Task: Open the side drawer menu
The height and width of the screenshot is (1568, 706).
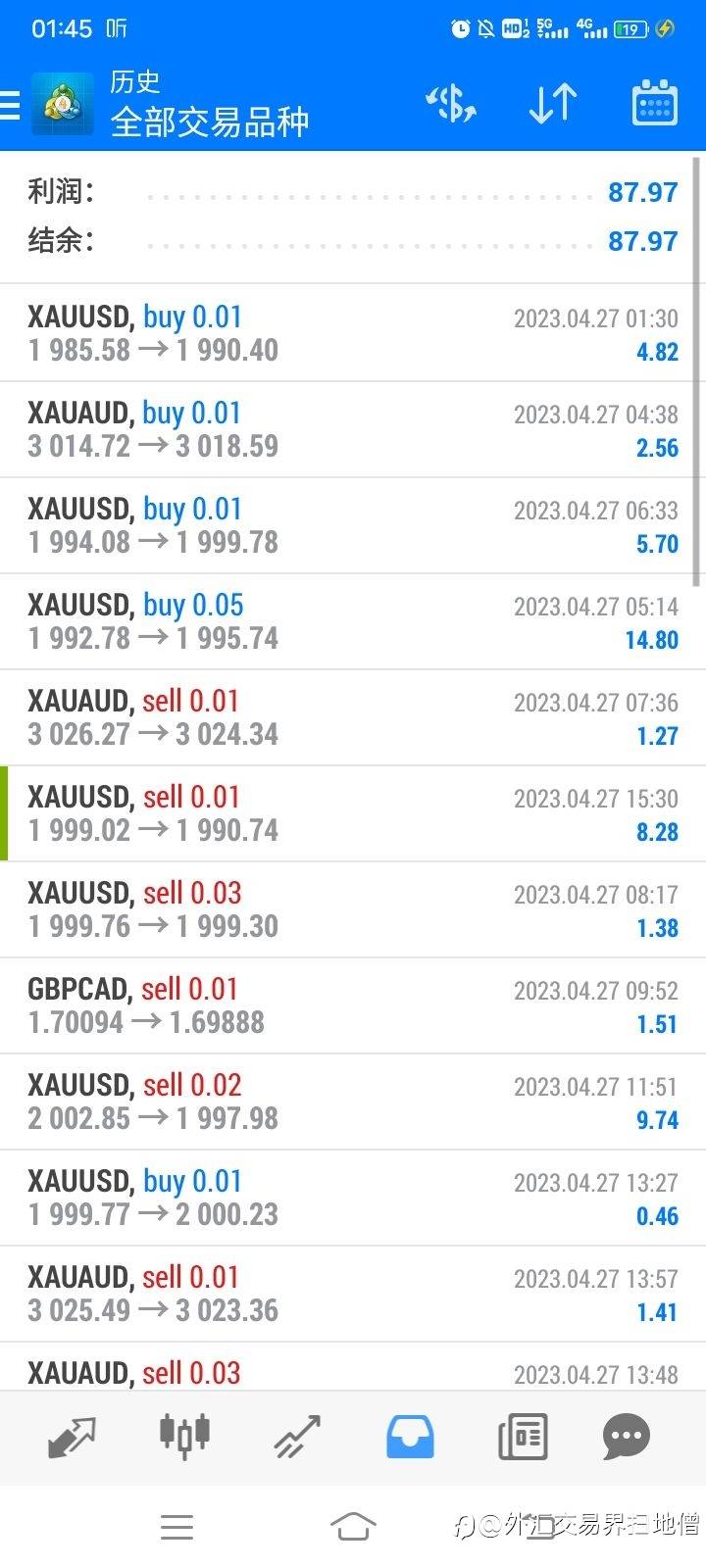Action: click(x=12, y=105)
